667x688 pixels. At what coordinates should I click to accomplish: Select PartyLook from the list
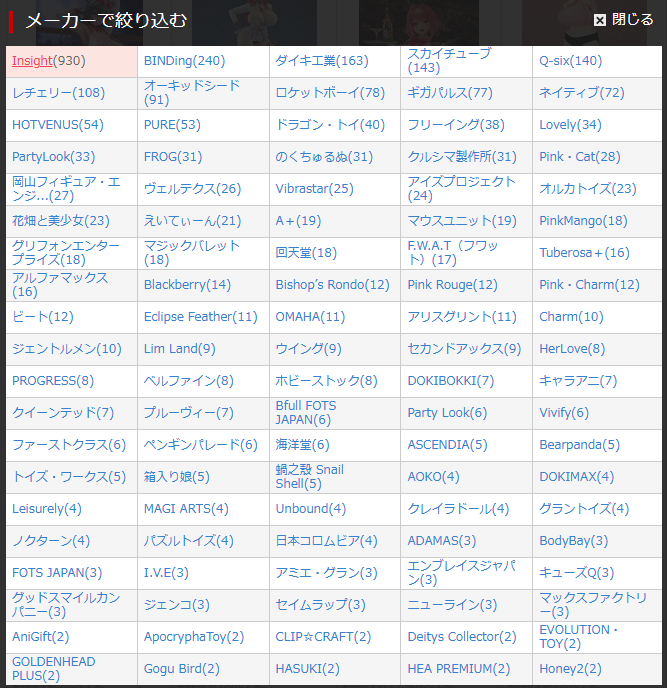53,157
